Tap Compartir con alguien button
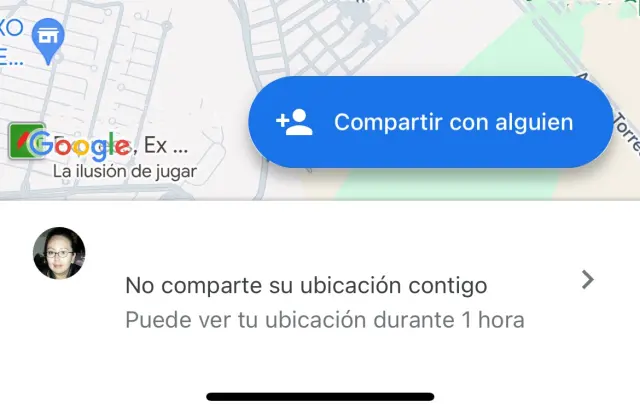This screenshot has width=640, height=414. [x=430, y=122]
